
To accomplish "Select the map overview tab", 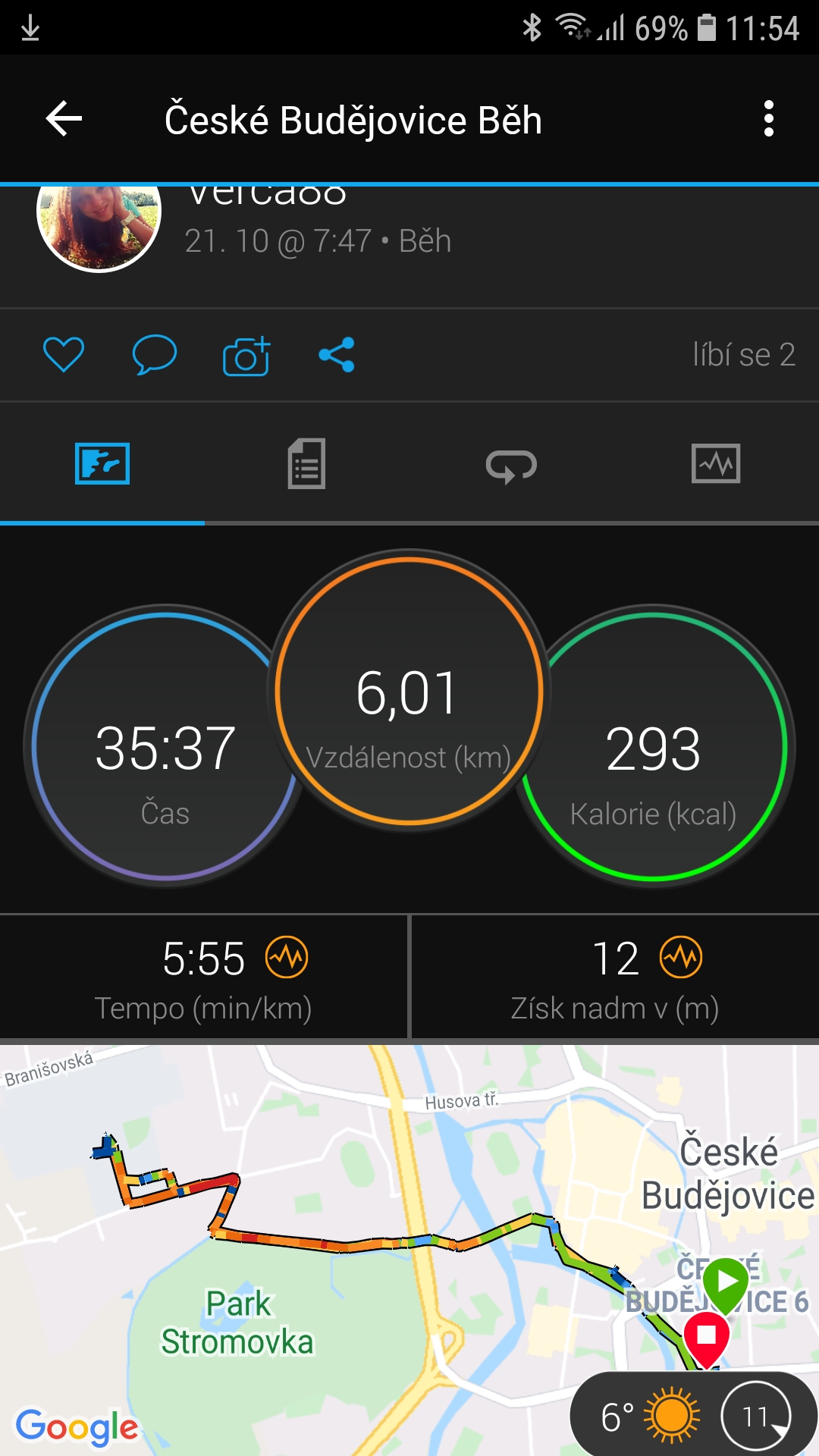I will point(102,463).
